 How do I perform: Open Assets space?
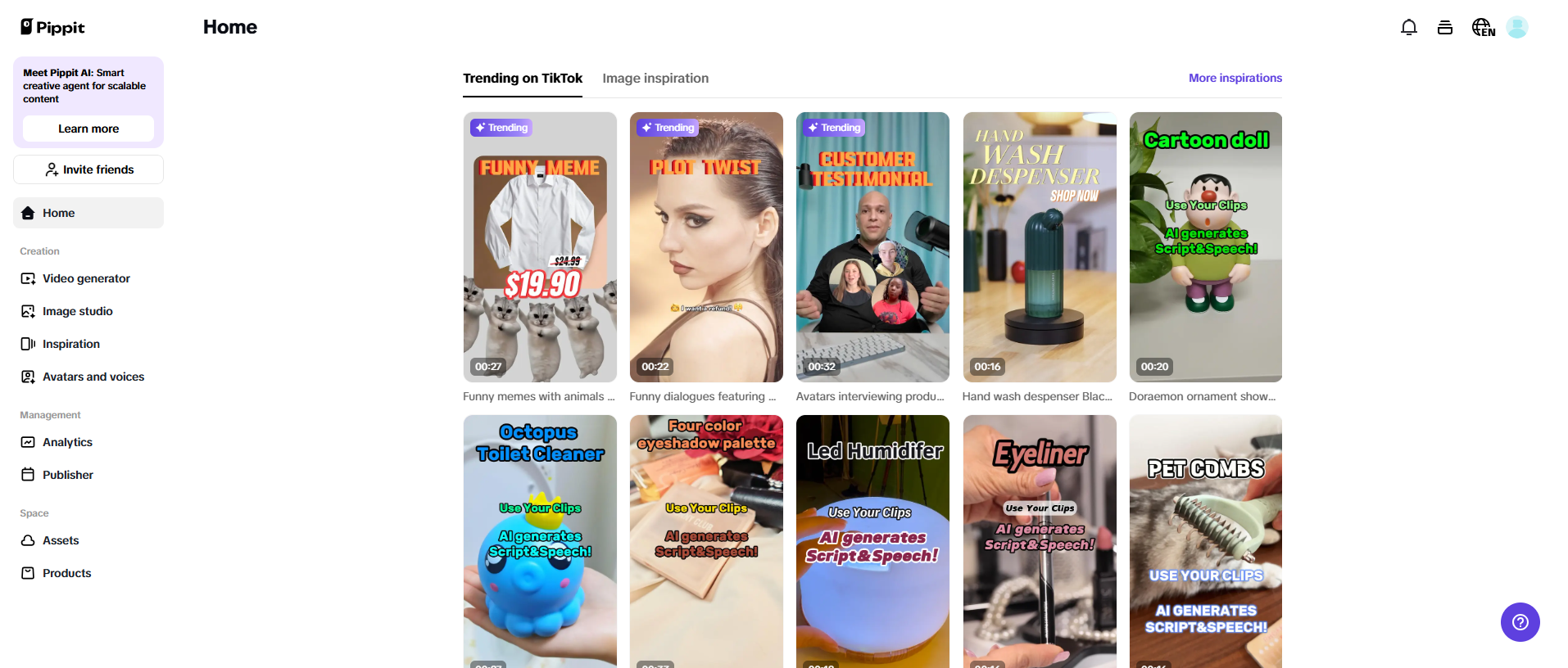click(x=61, y=540)
